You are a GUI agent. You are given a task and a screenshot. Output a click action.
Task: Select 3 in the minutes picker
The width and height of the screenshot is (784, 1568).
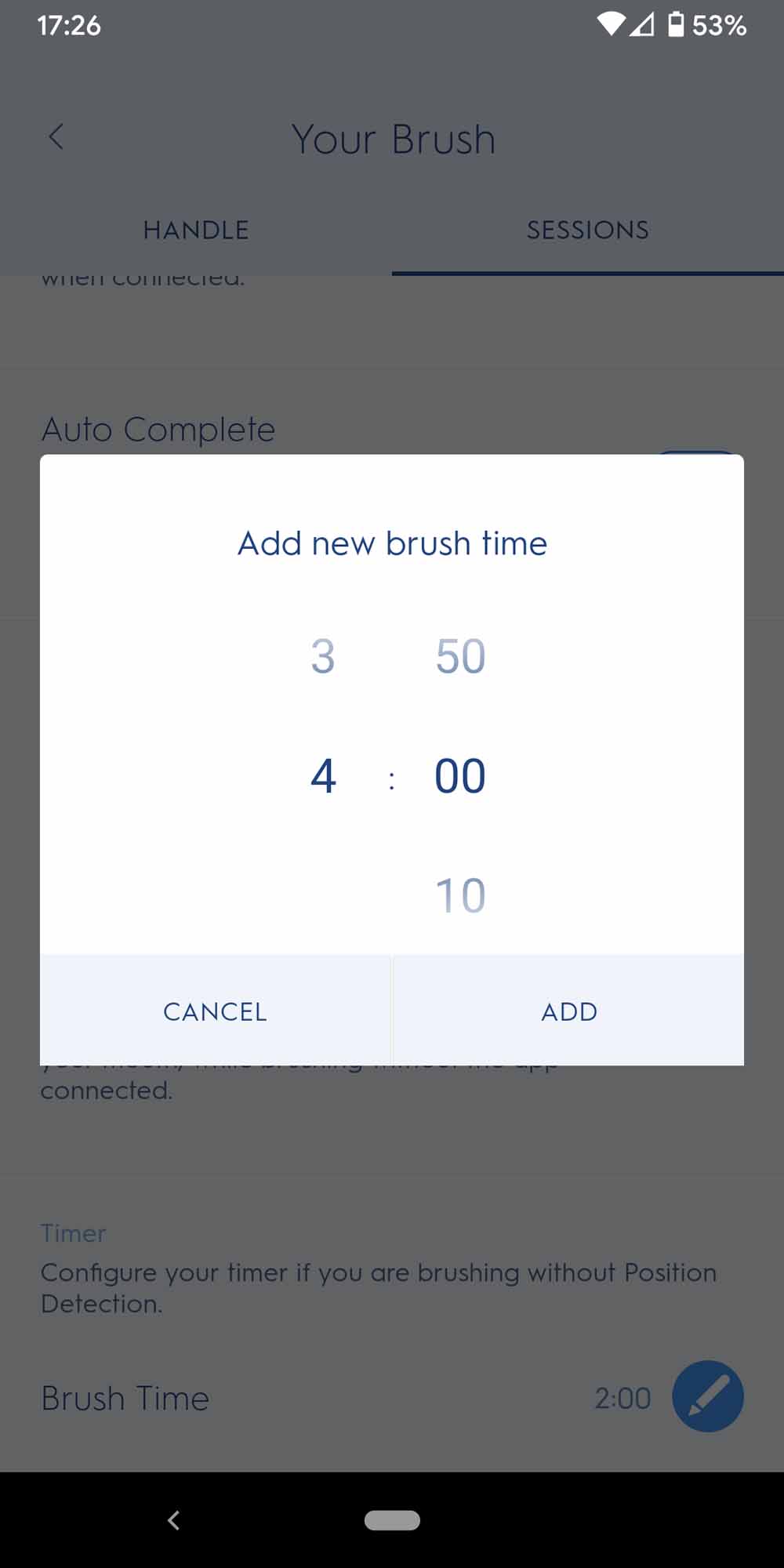coord(323,656)
